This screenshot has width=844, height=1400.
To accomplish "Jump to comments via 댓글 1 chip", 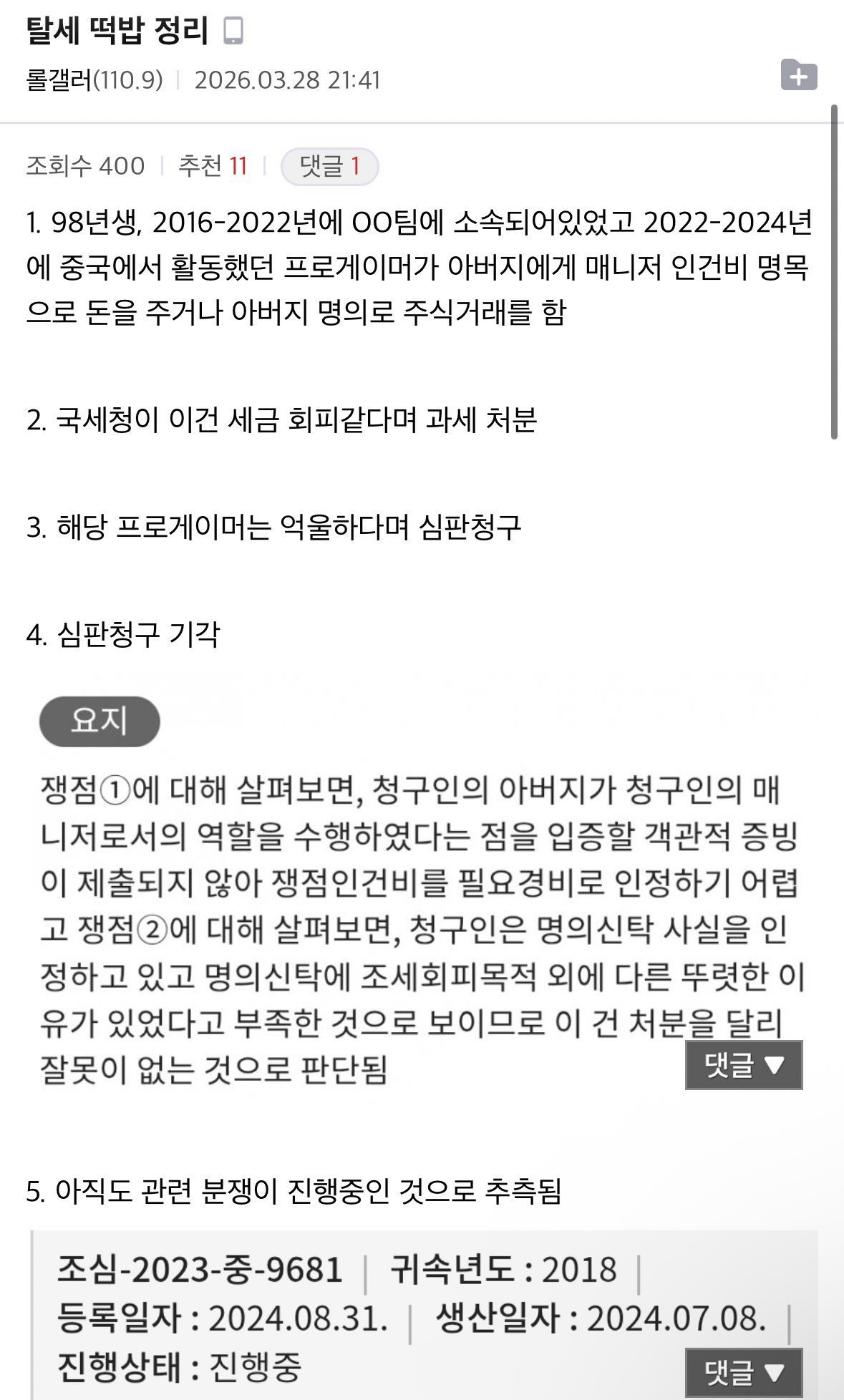I will coord(329,167).
